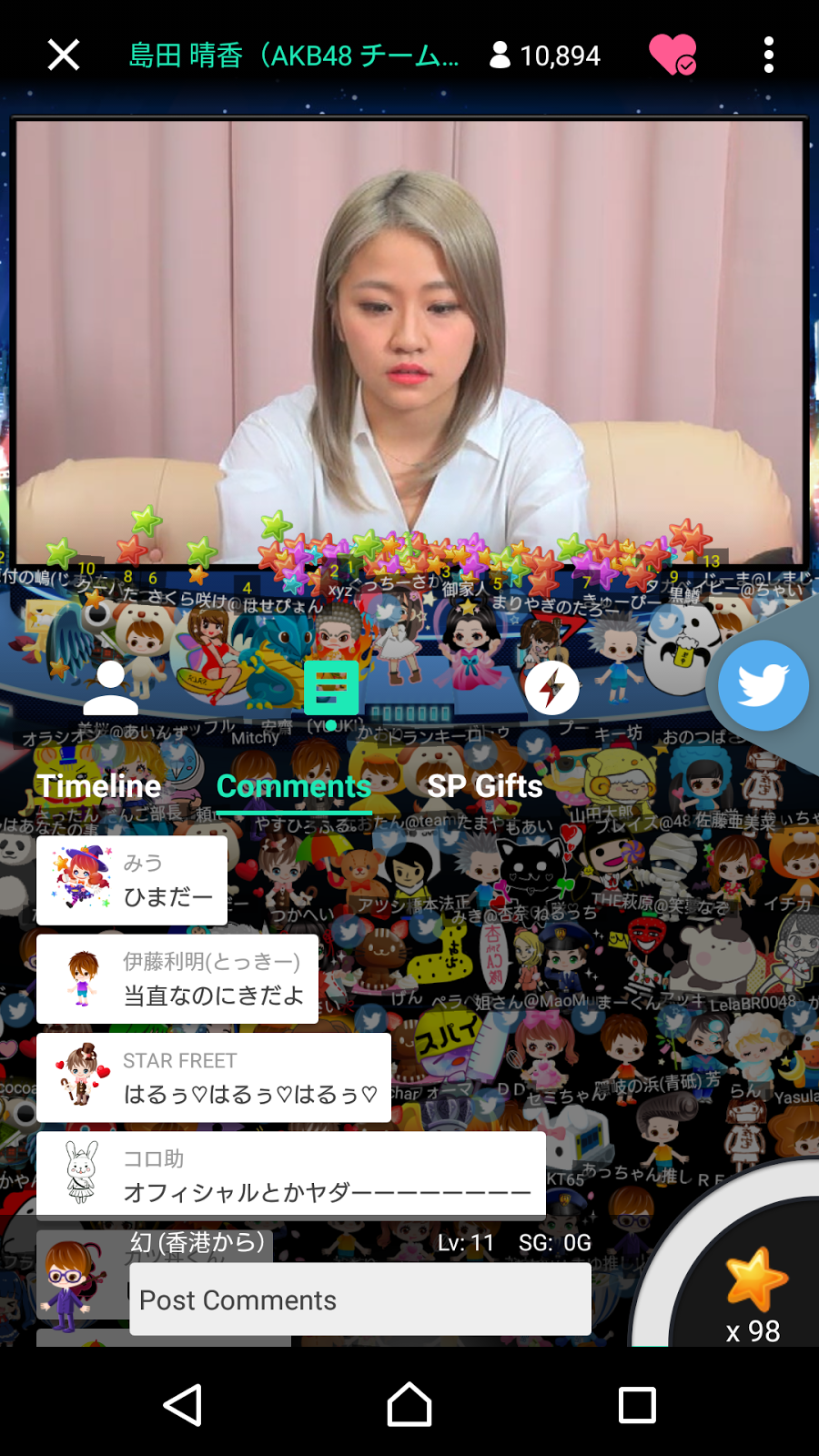
Task: Open comment by コロ助
Action: click(x=291, y=1176)
